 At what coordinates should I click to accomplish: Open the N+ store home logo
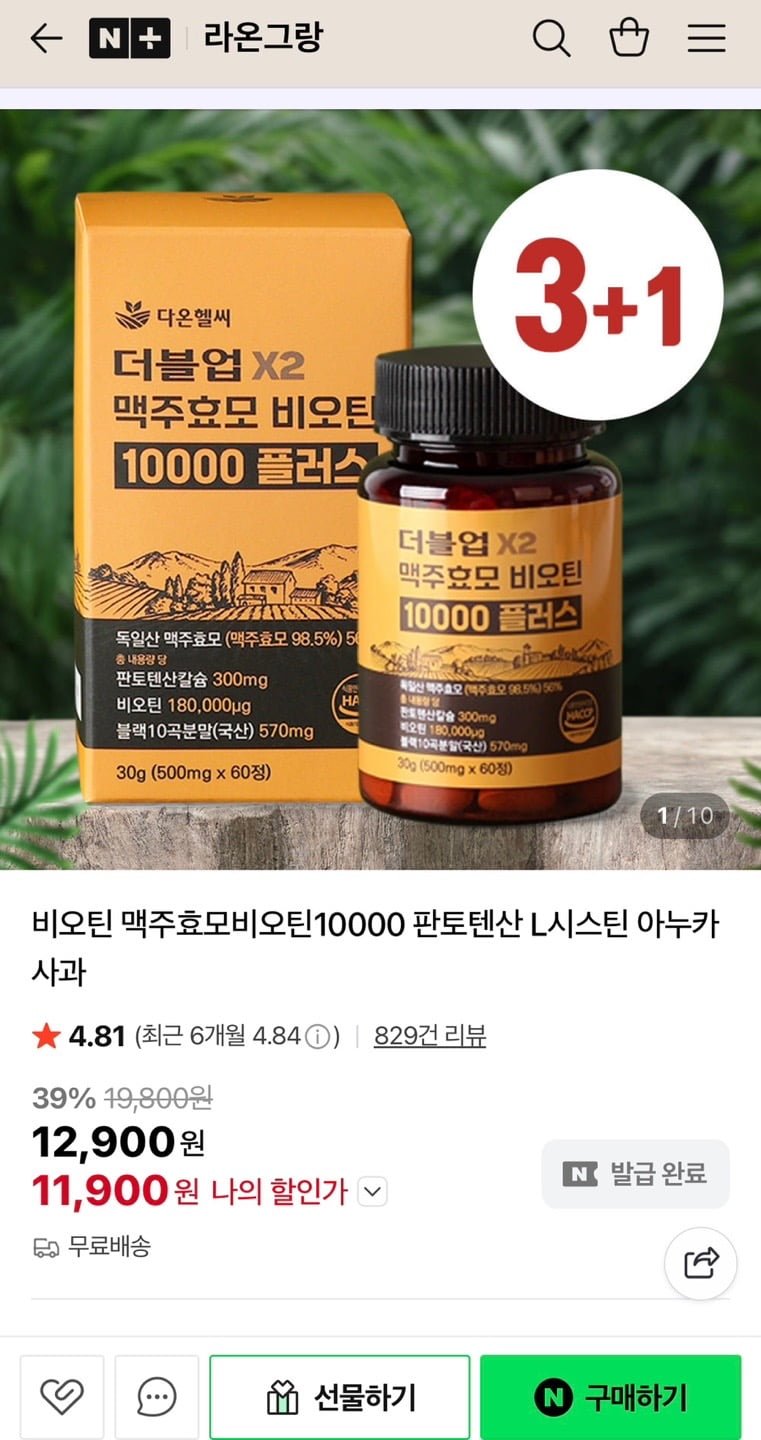[129, 39]
